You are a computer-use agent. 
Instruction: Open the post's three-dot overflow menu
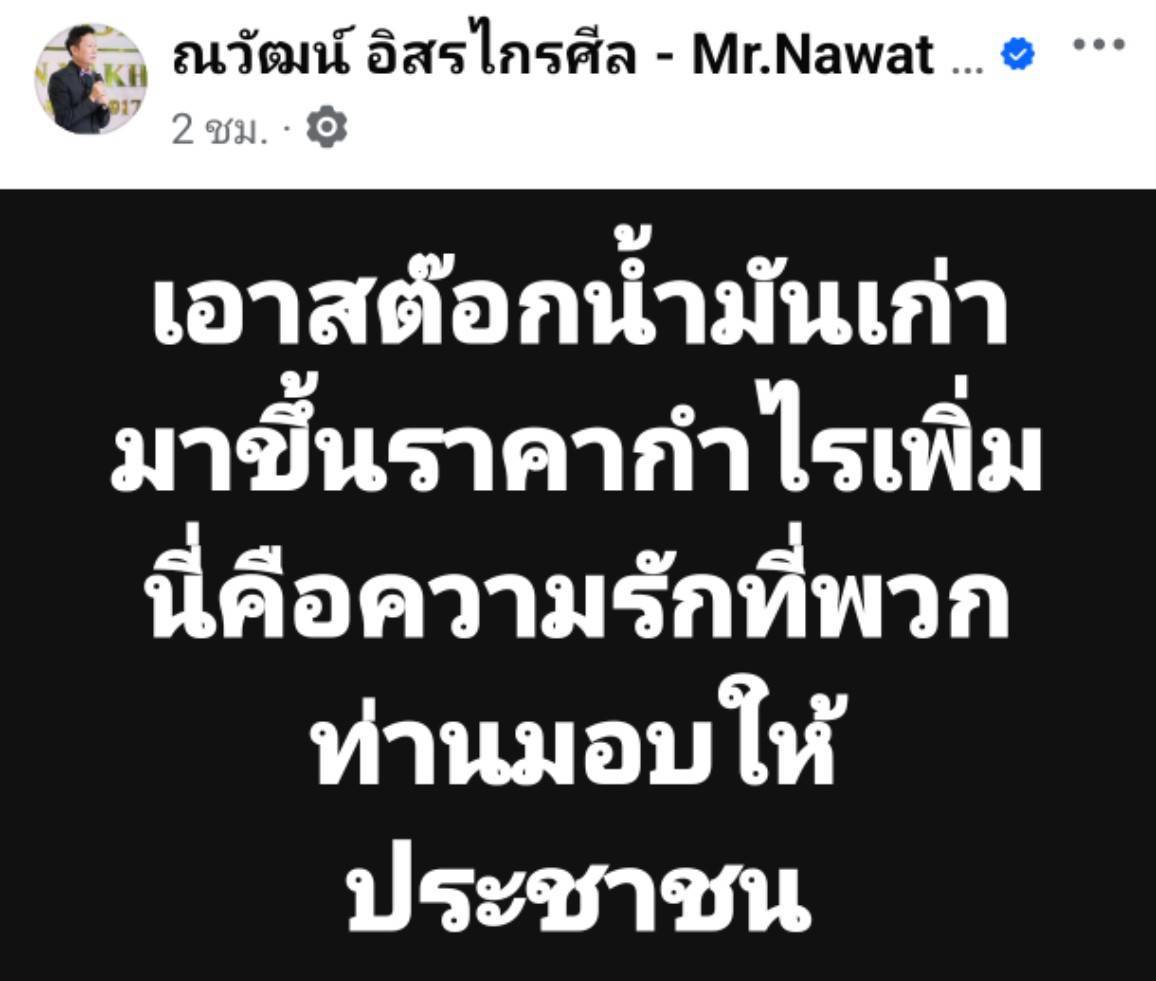[1098, 46]
